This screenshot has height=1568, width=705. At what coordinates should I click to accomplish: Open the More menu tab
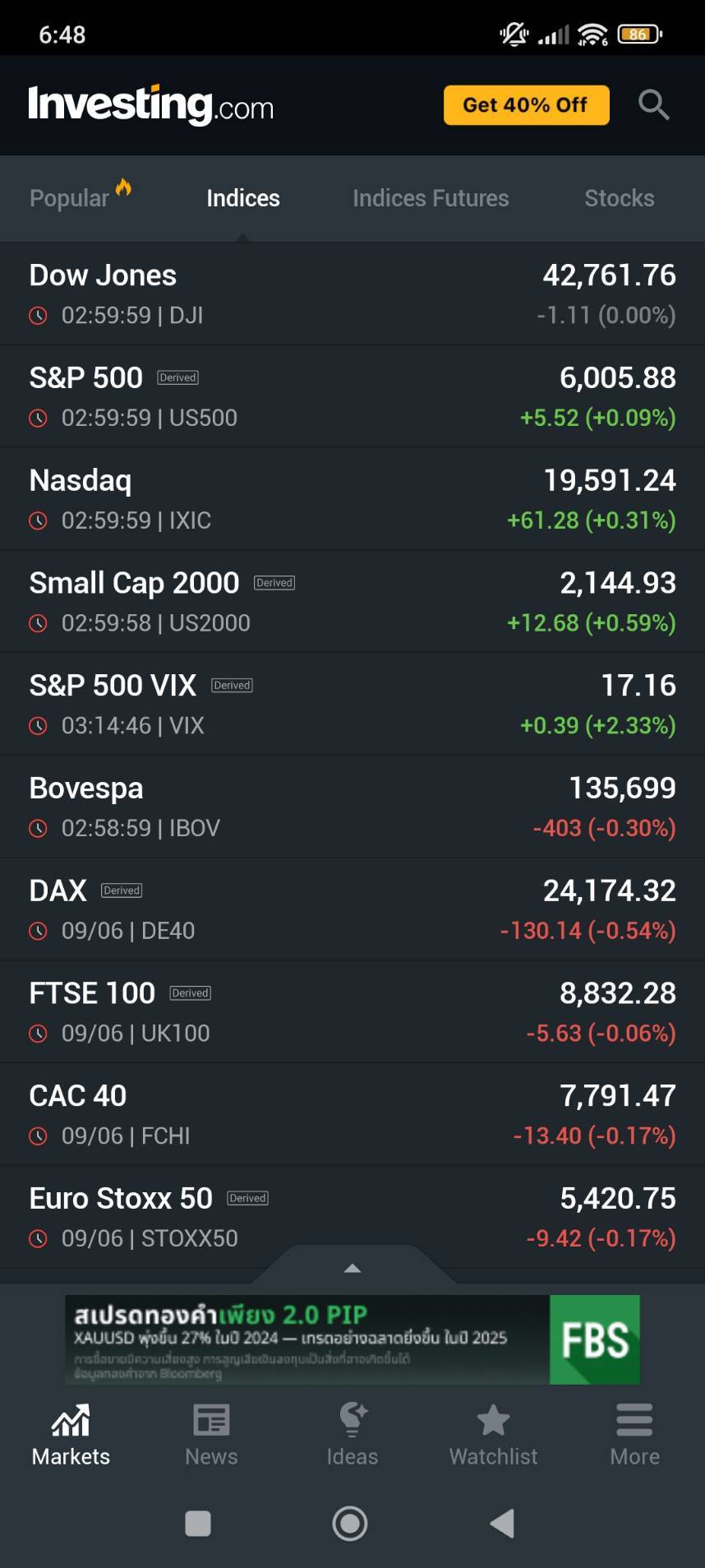click(x=634, y=1434)
